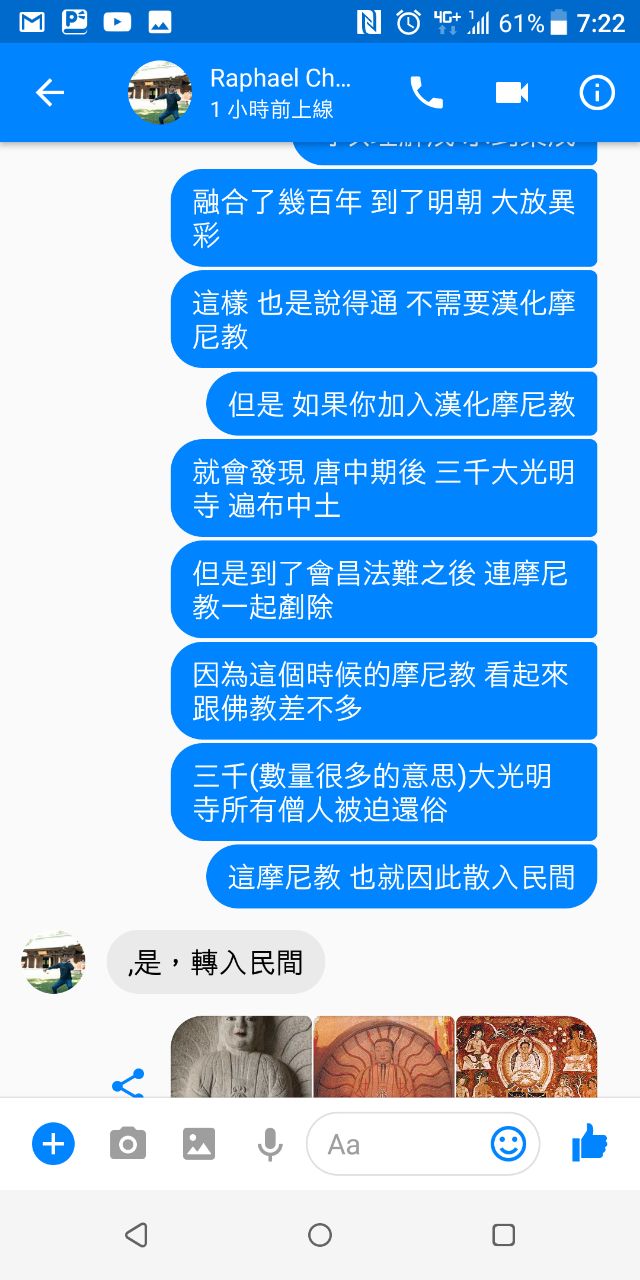Viewport: 640px width, 1280px height.
Task: Go back to the chat list
Action: (49, 93)
